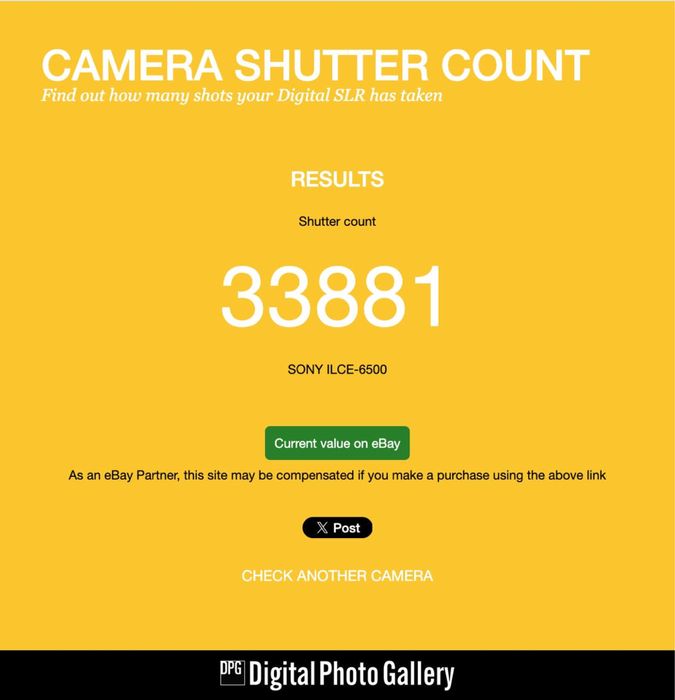Open Current value on eBay button
The width and height of the screenshot is (675, 700).
337,443
